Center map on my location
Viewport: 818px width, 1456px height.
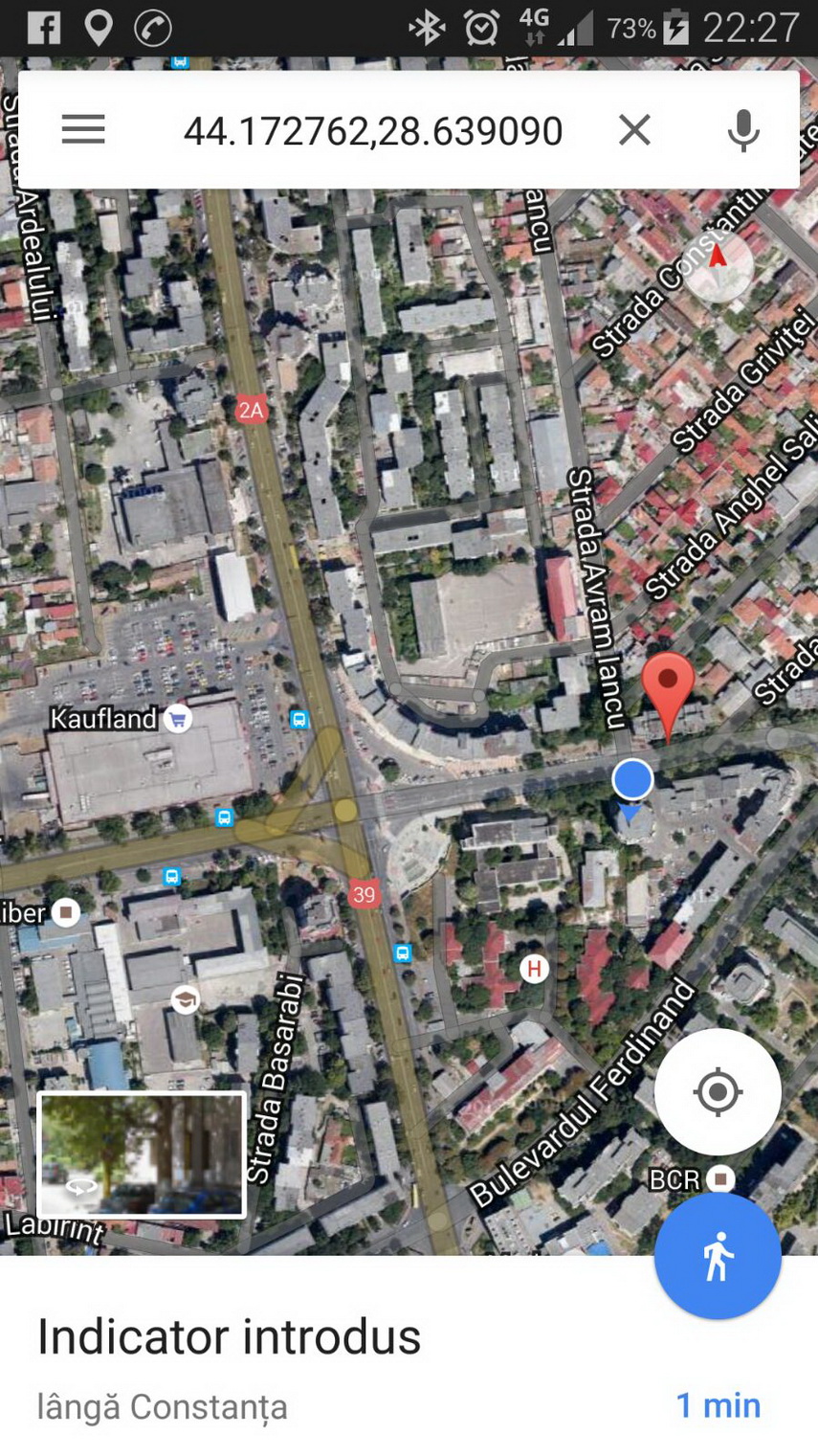[718, 1091]
